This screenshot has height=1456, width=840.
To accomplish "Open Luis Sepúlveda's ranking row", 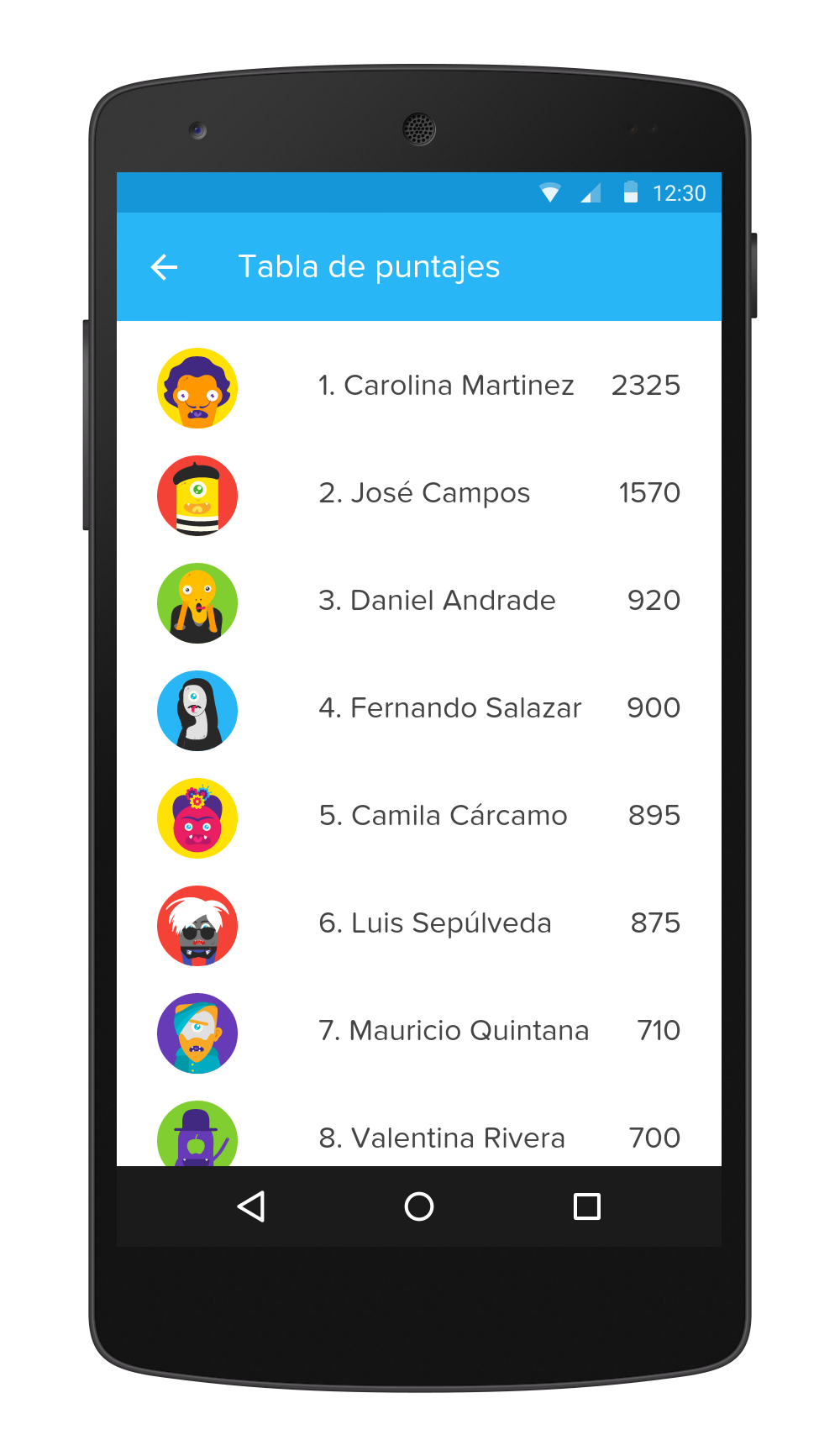I will 435,923.
